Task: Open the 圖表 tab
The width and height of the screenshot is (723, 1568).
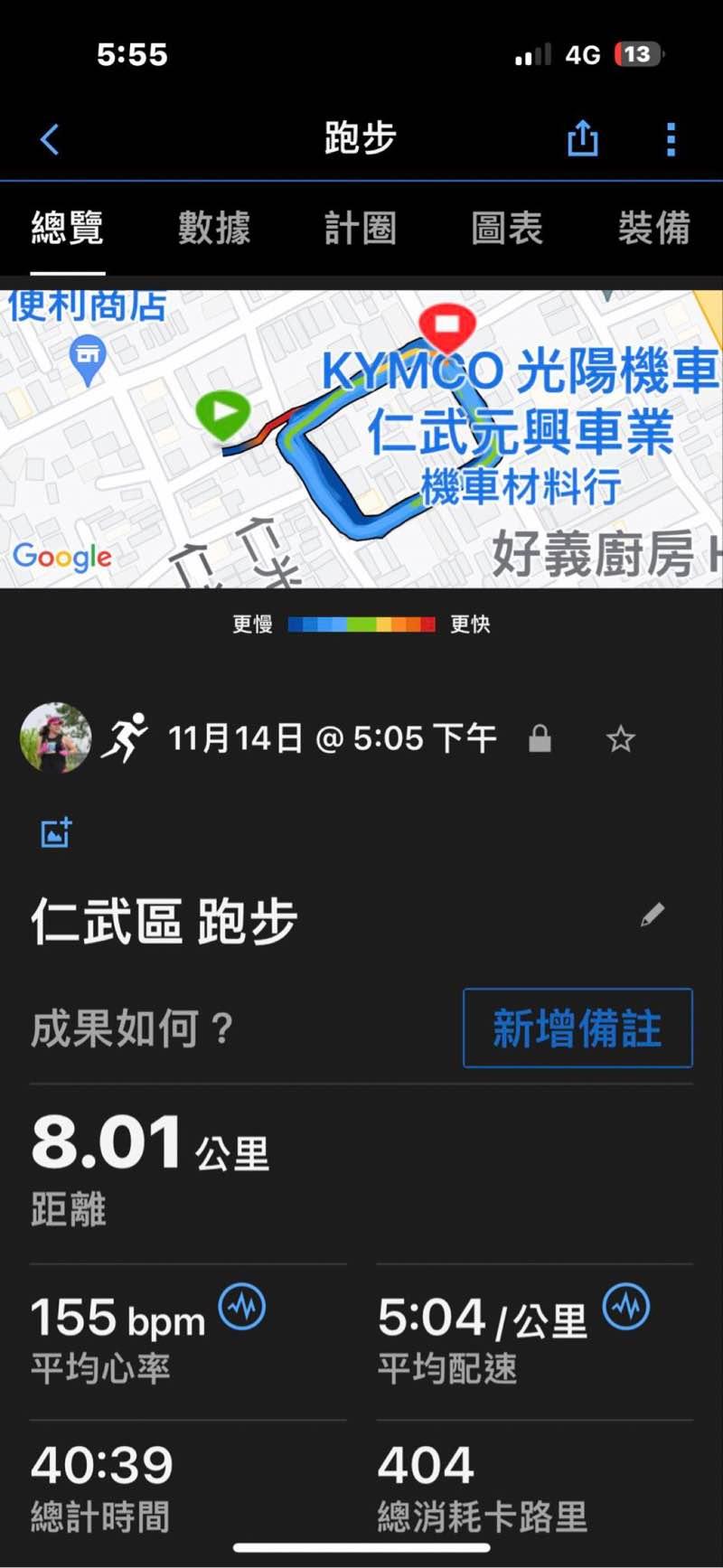Action: [507, 228]
